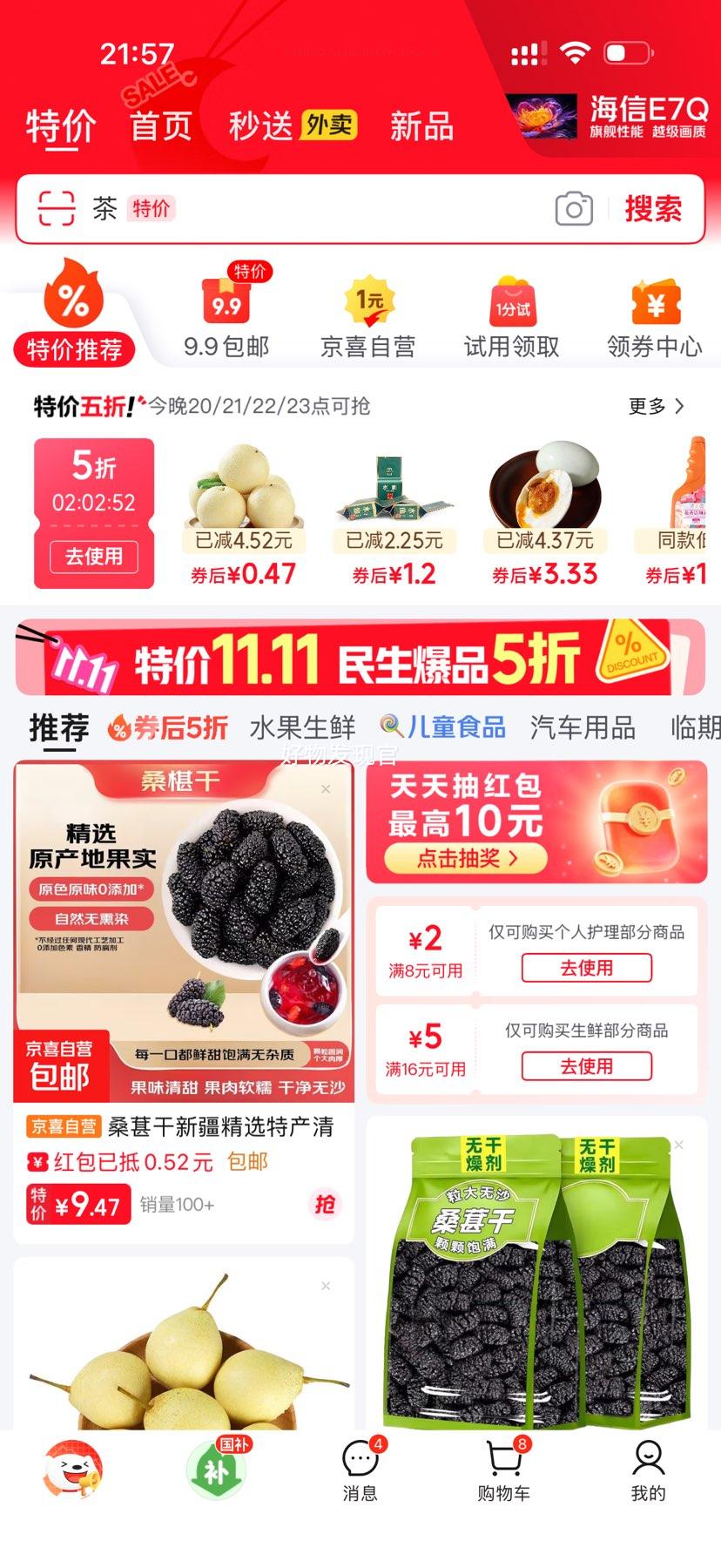Image resolution: width=721 pixels, height=1568 pixels.
Task: Open the 购物车 shopping cart
Action: [x=503, y=1470]
